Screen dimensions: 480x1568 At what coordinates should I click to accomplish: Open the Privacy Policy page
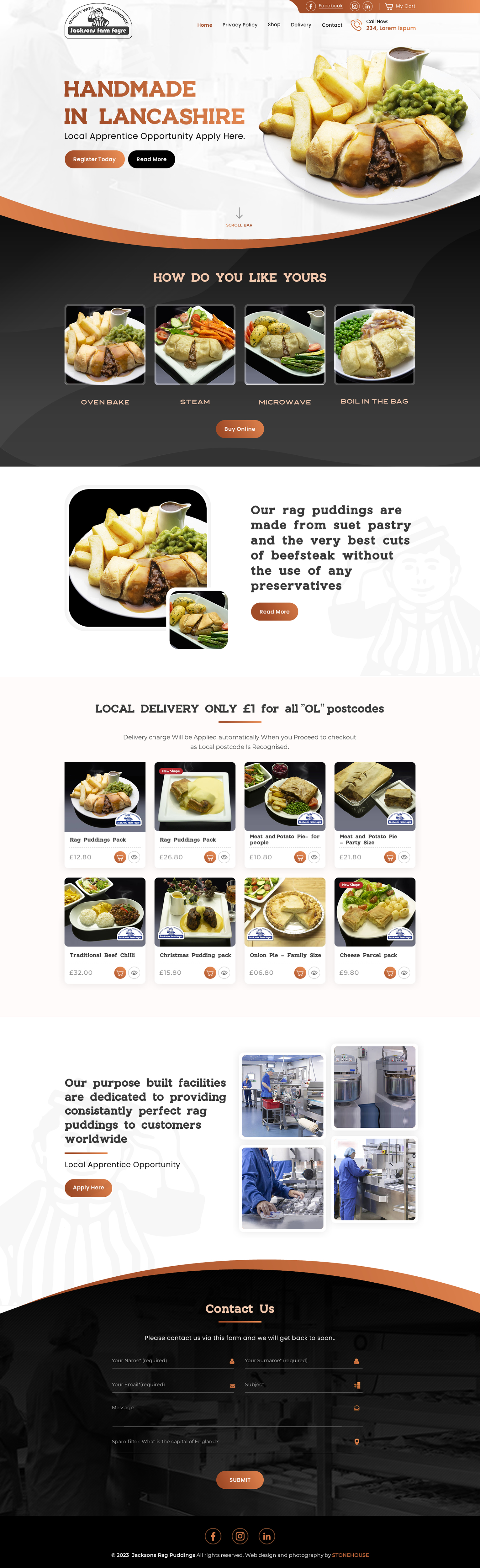(240, 25)
